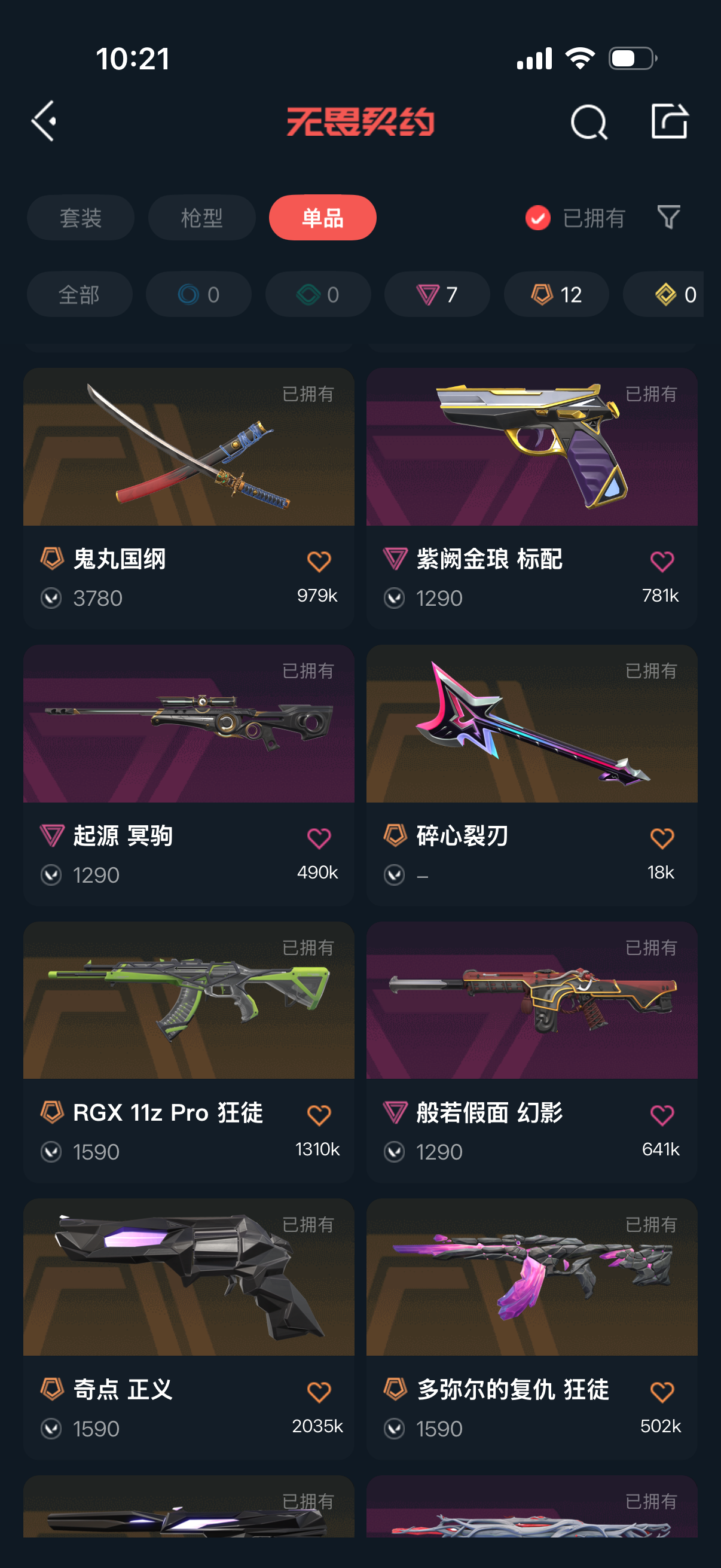Open the filter funnel icon
721x1568 pixels.
click(x=668, y=217)
